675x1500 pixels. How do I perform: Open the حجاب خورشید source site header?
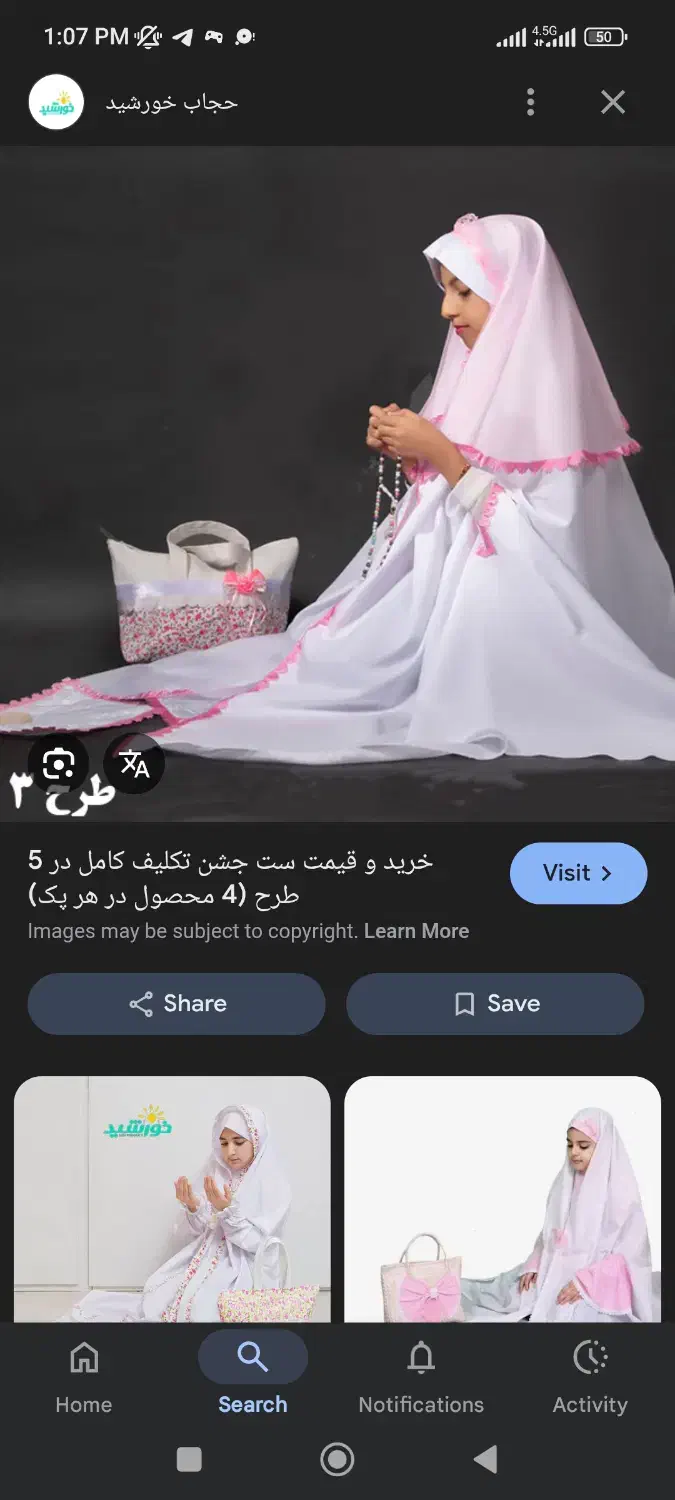point(170,102)
